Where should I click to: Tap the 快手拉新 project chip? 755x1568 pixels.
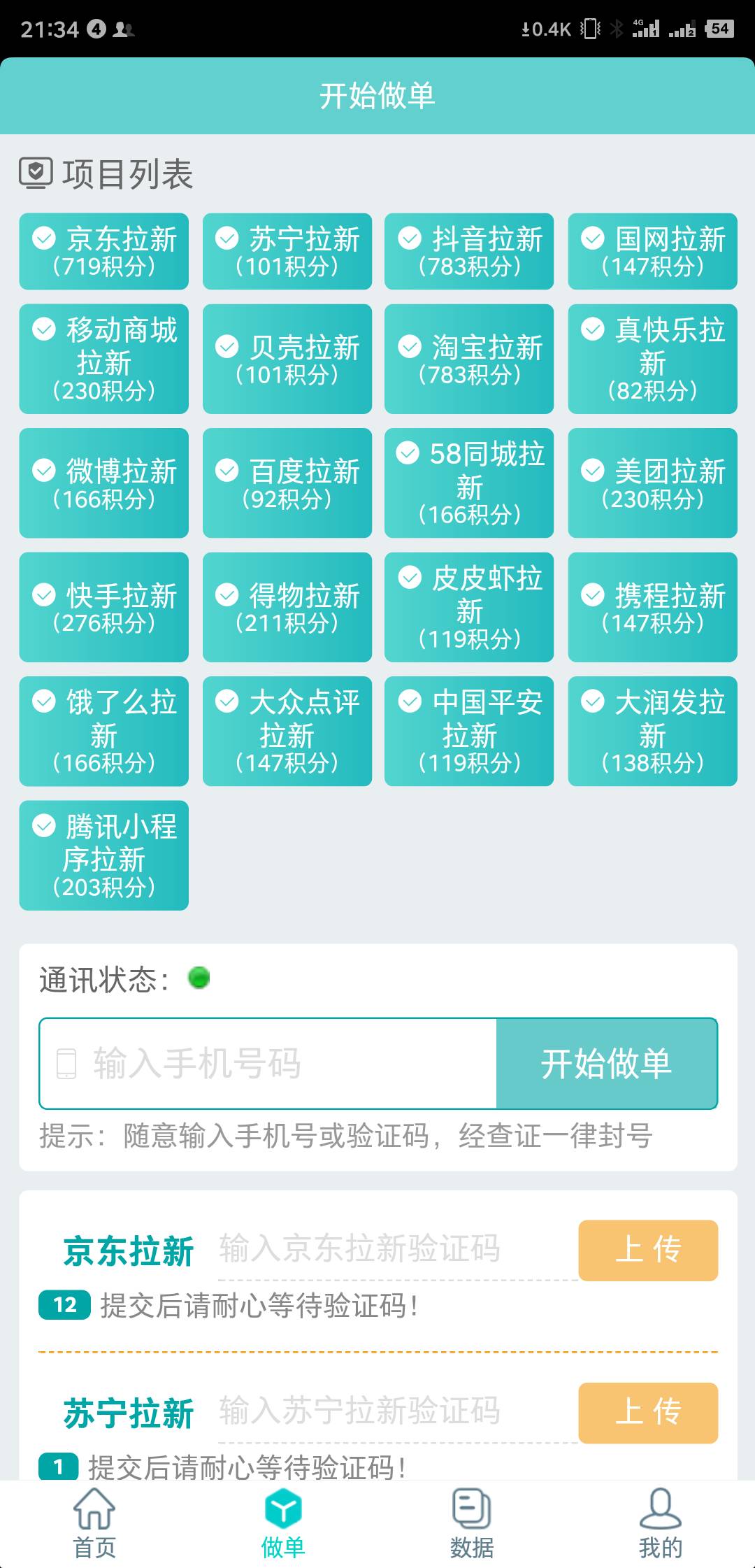tap(103, 607)
